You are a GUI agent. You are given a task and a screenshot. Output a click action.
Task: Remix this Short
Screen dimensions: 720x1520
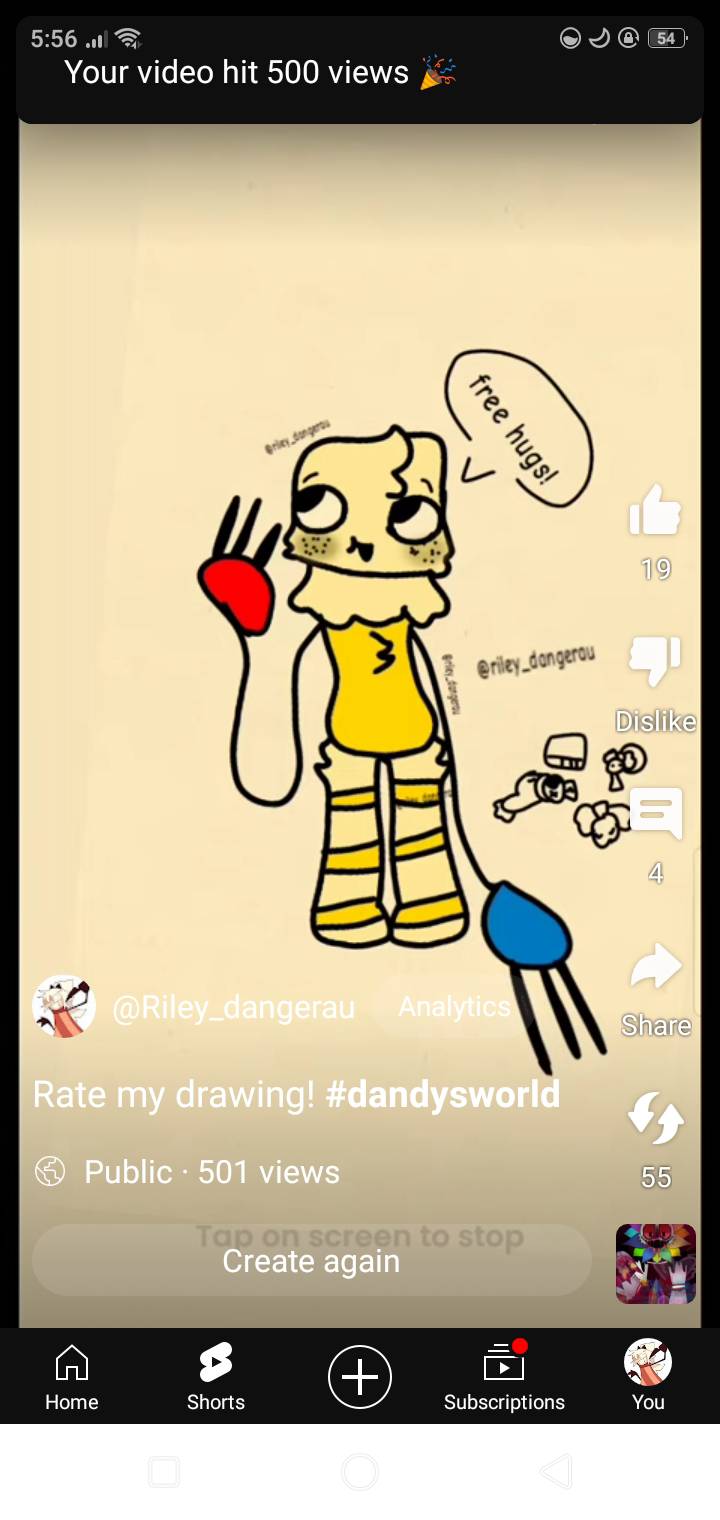point(655,1118)
